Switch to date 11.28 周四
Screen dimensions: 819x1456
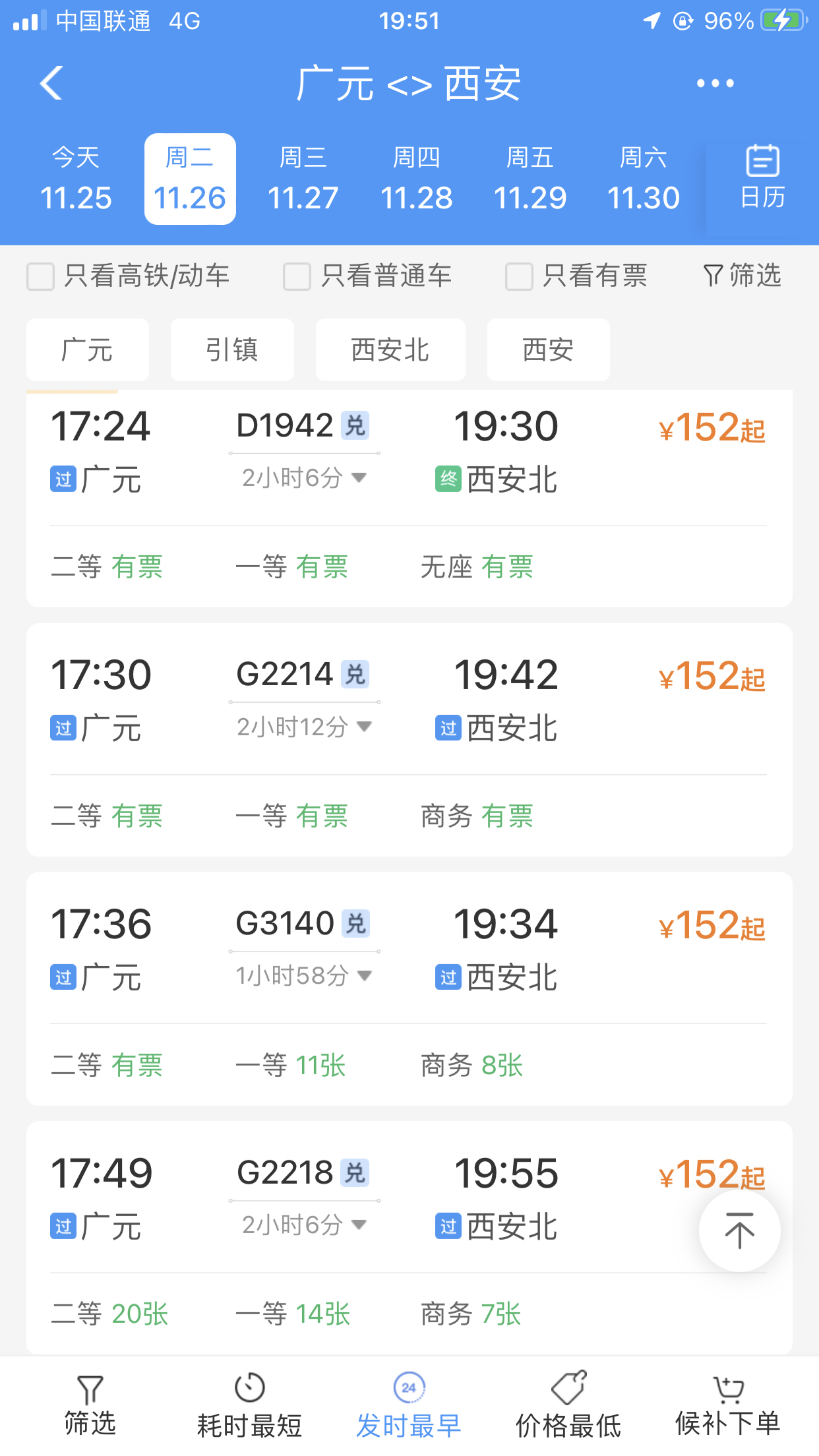(418, 177)
